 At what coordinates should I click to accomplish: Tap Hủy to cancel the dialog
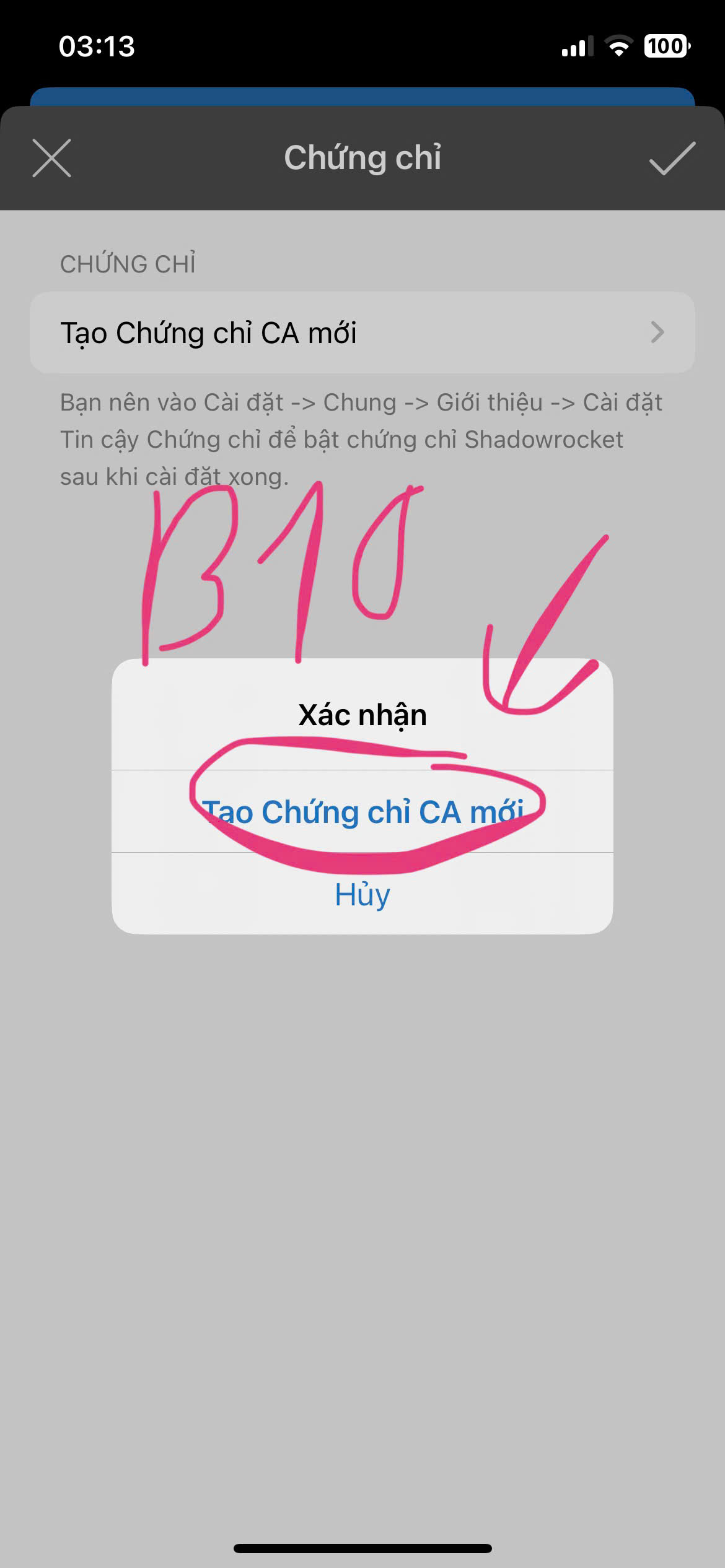pos(362,894)
